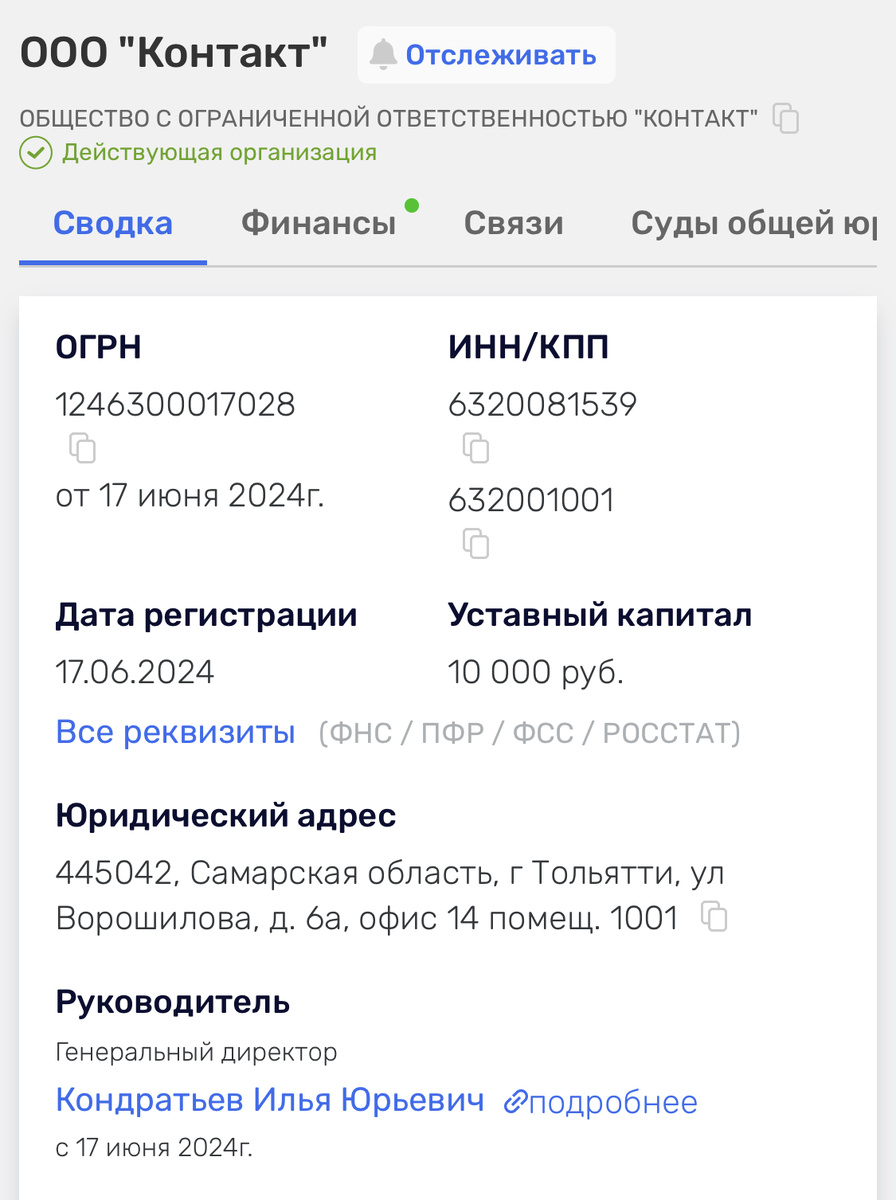
Task: Switch to the Финансы tab
Action: coord(319,223)
